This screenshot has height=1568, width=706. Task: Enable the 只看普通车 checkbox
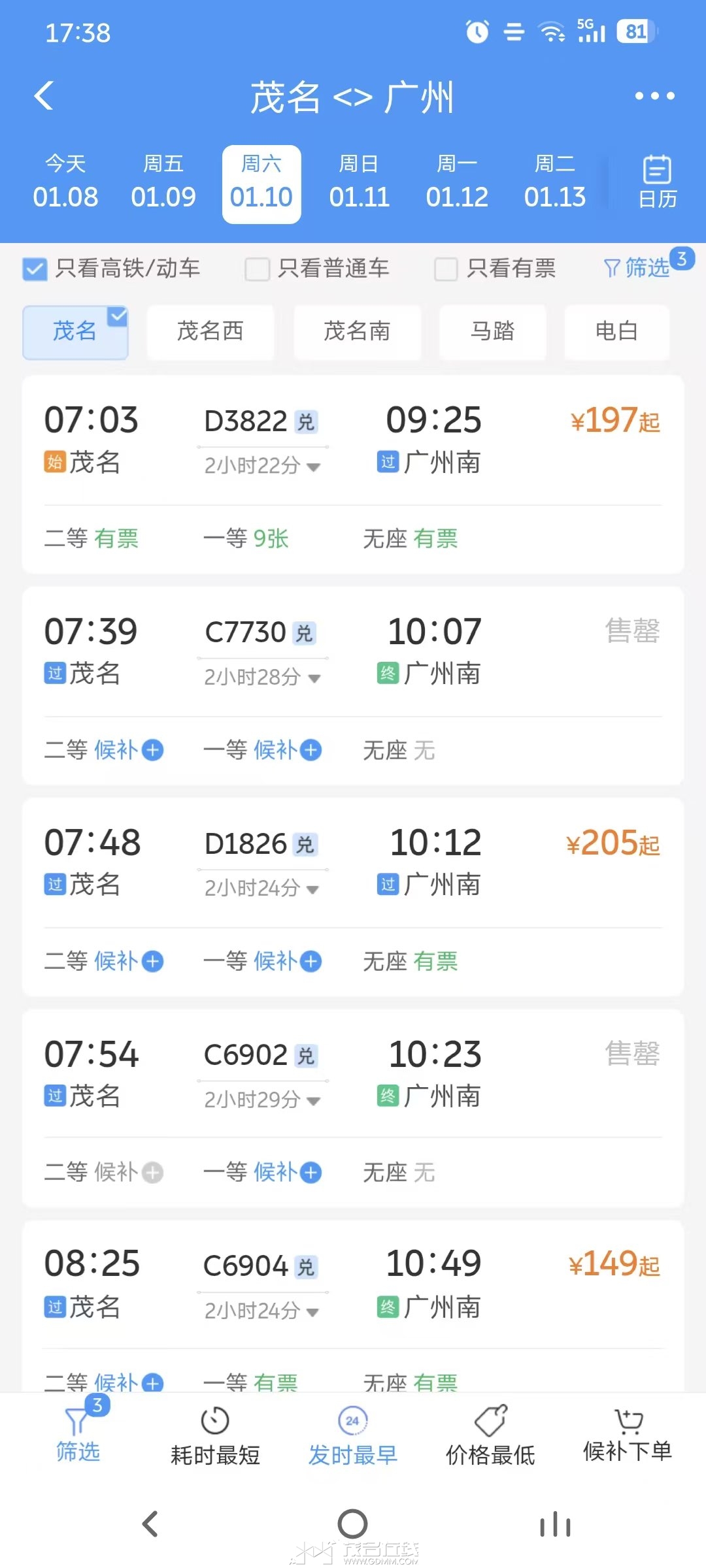click(257, 269)
